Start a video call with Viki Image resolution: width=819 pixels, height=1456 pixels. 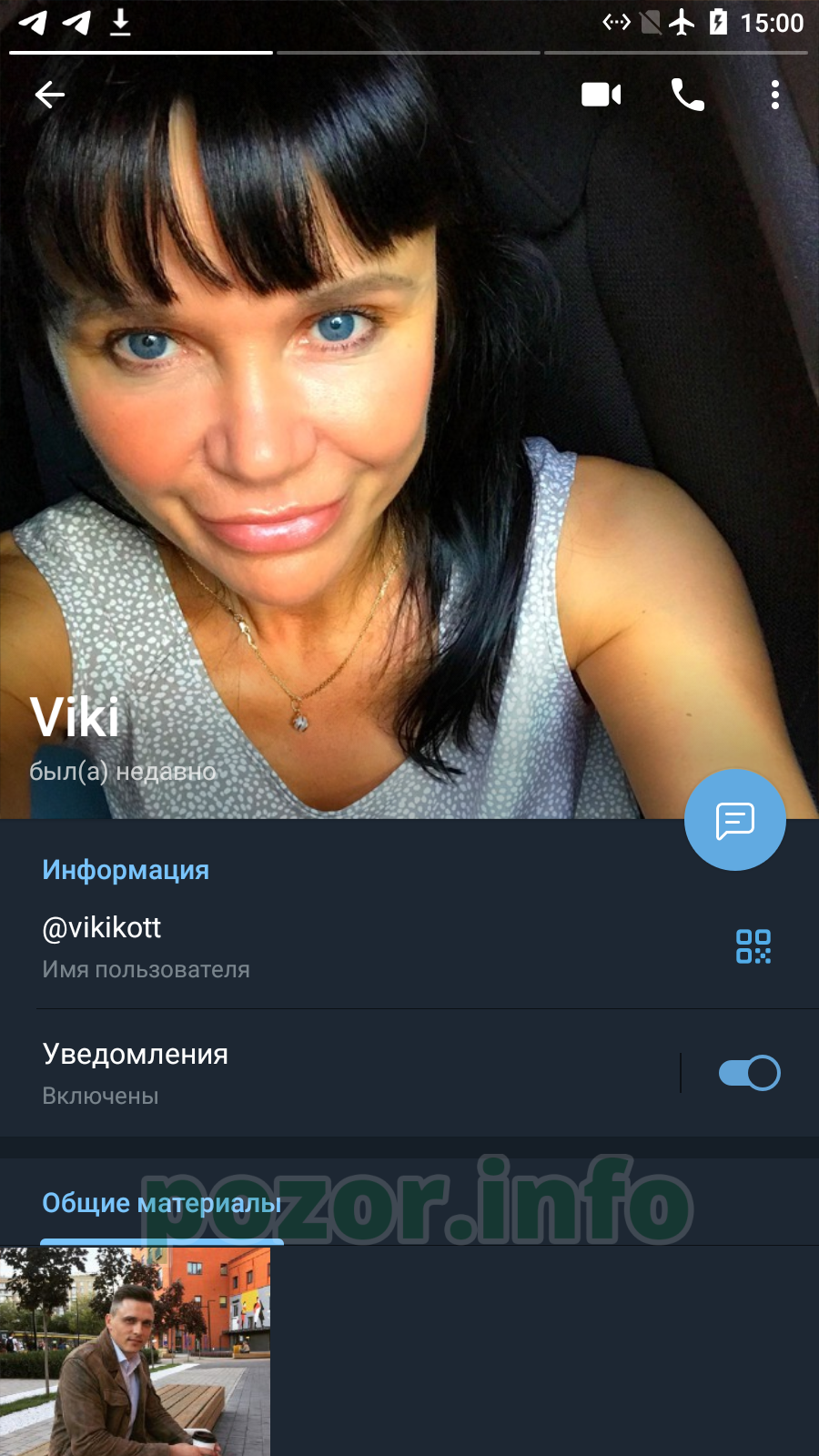point(601,95)
